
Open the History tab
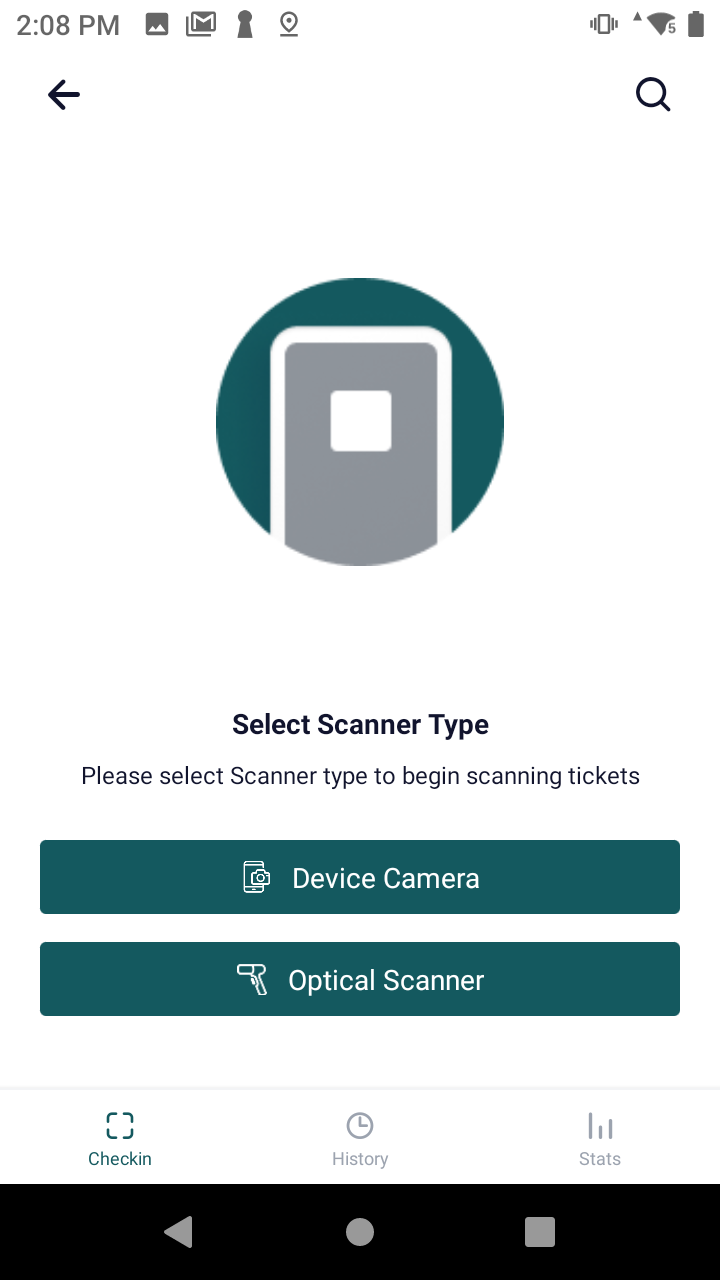360,1138
